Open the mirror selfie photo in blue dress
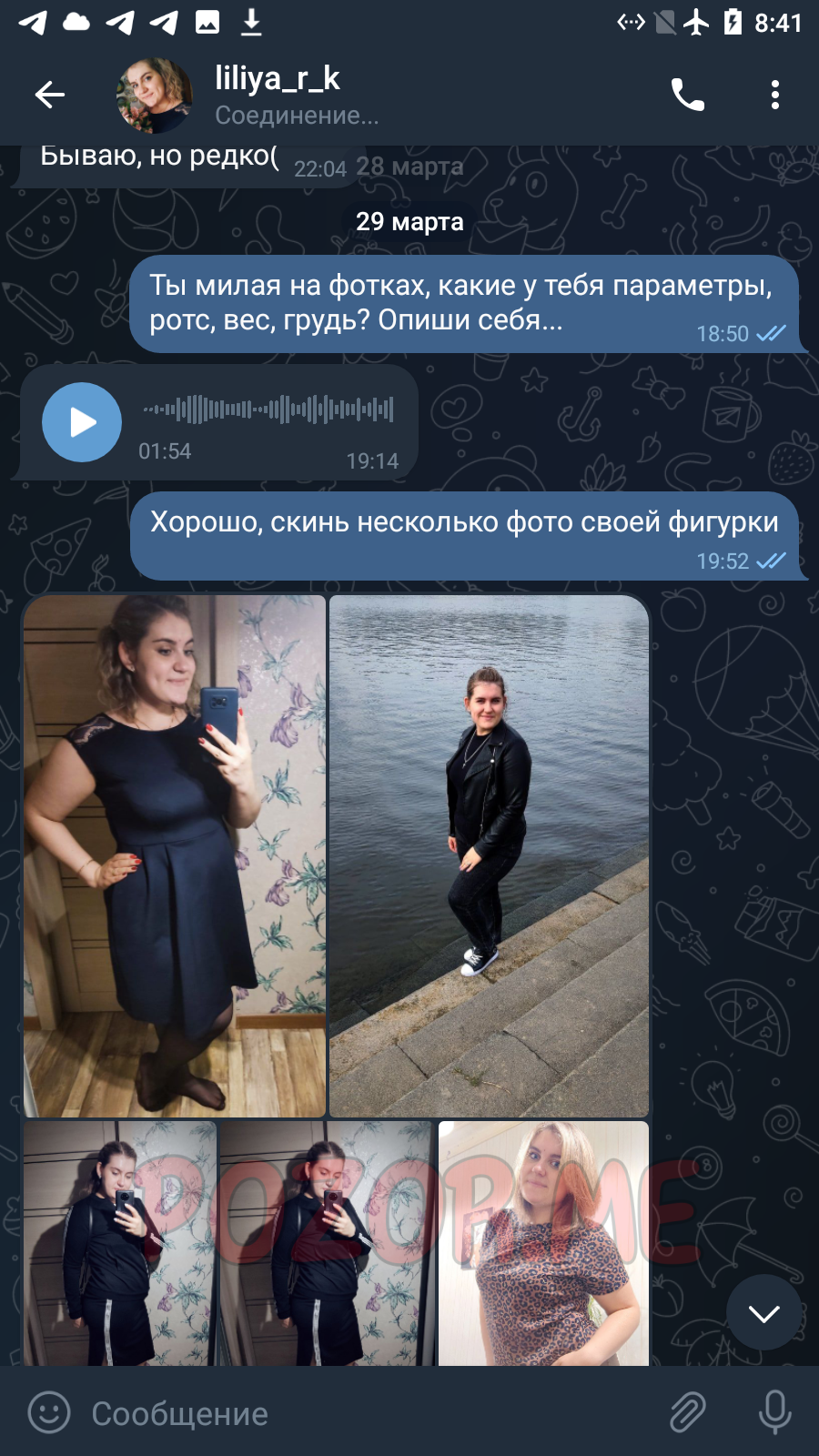Screen dimensions: 819x1456 (x=174, y=856)
